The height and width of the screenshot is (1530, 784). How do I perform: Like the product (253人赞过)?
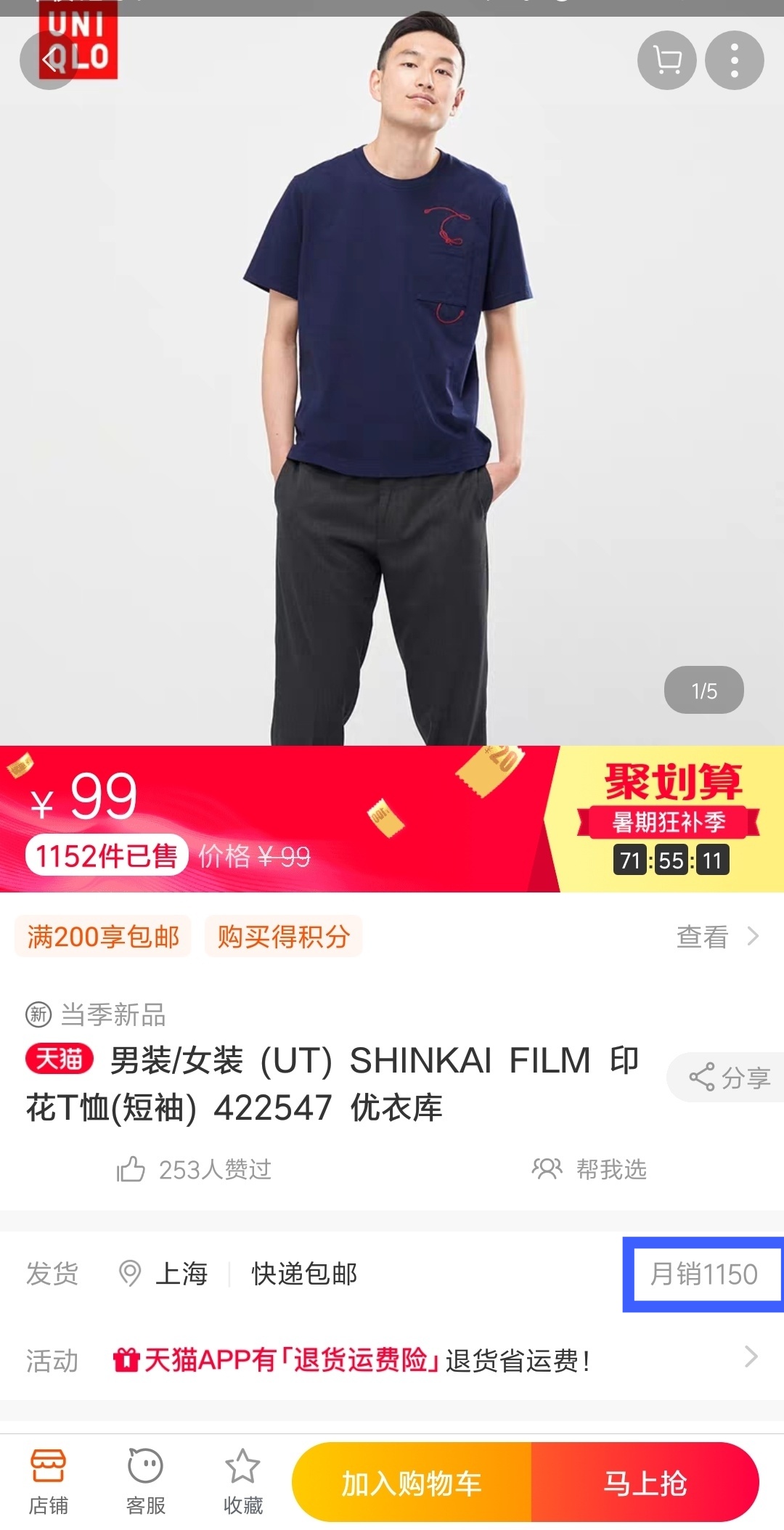pos(195,1170)
